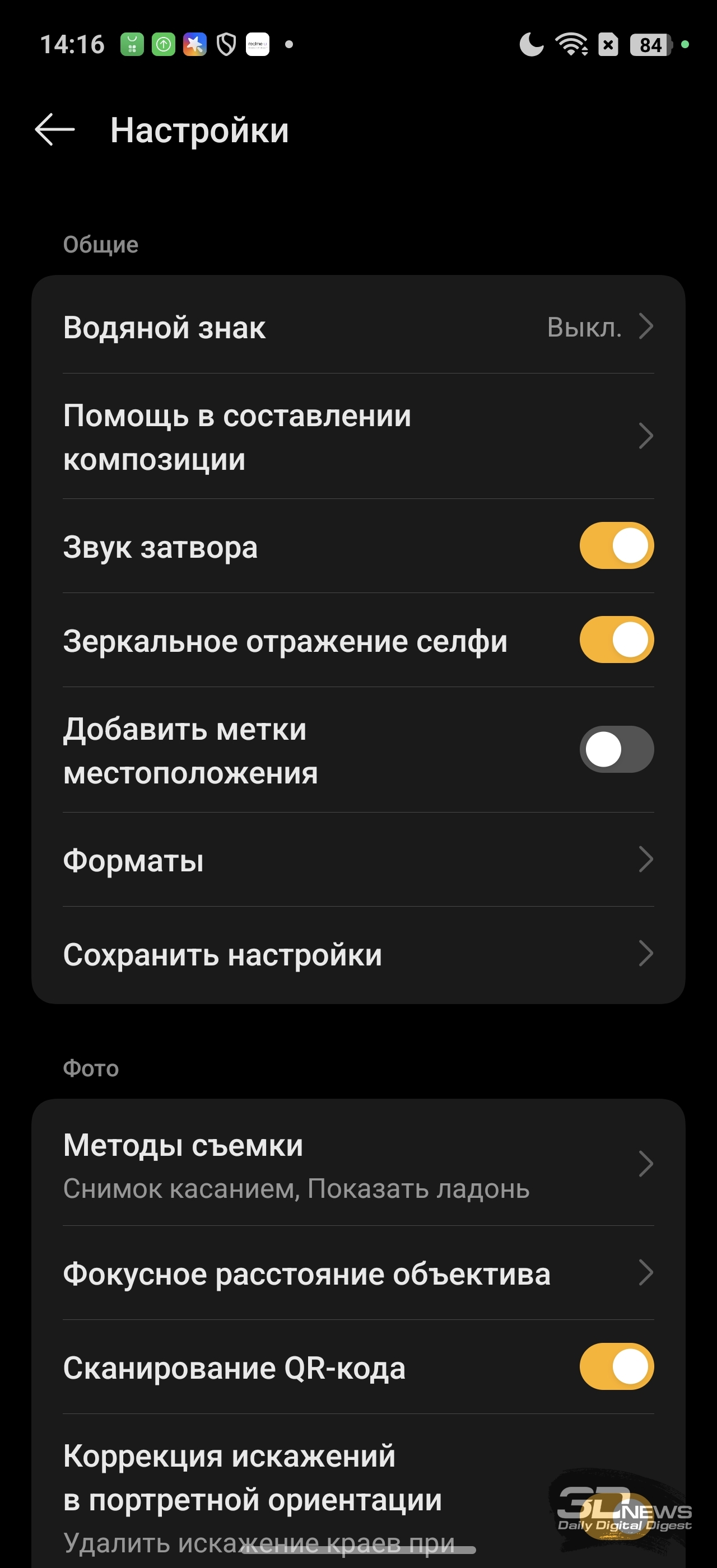
Task: Open the Форматы settings row
Action: [358, 860]
